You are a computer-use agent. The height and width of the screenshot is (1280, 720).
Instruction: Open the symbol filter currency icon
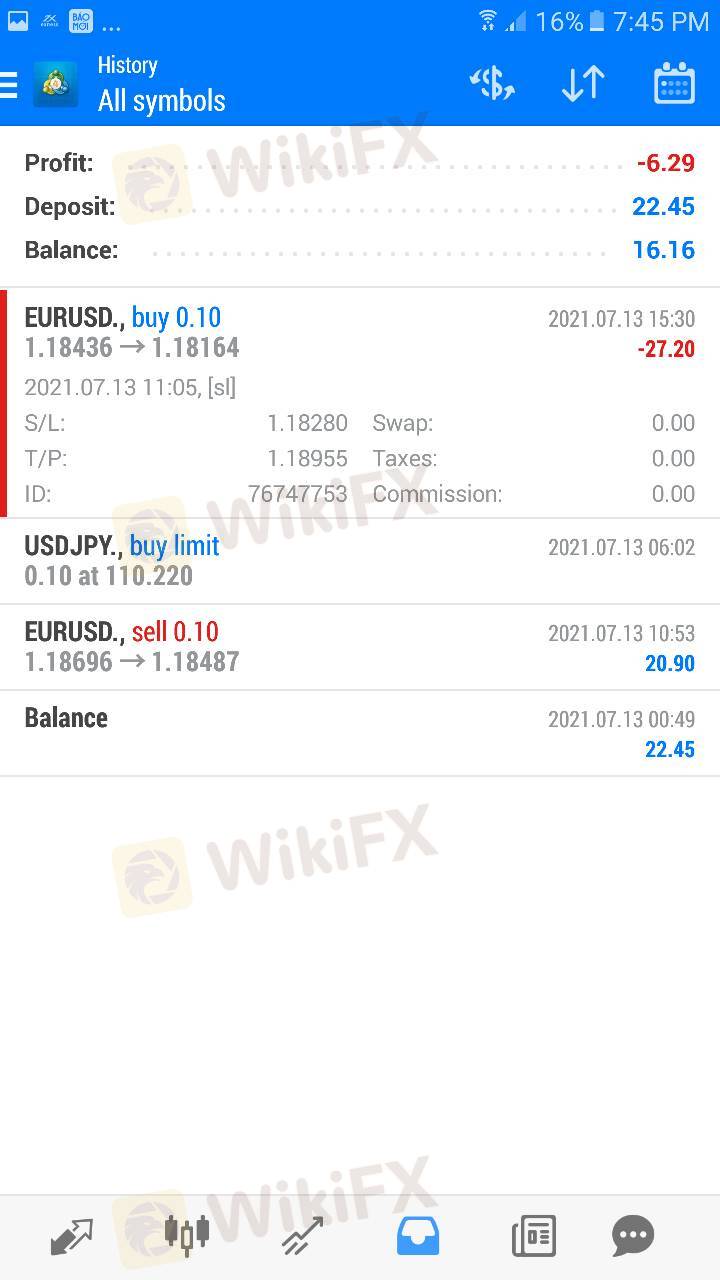492,84
